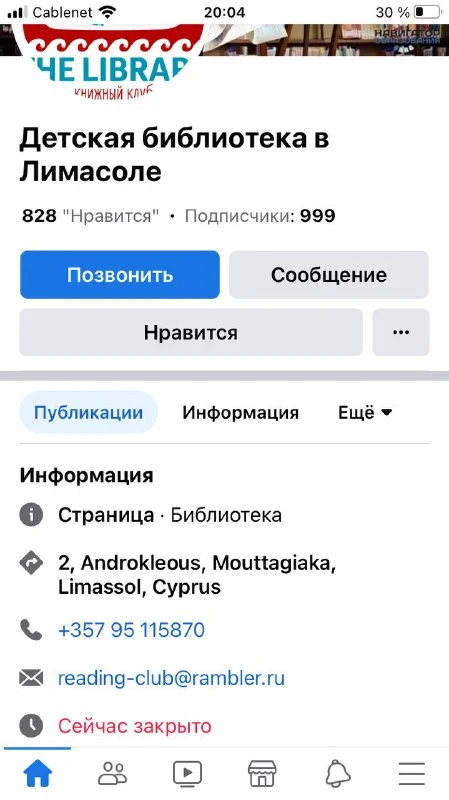Screen dimensions: 449x800
Task: Open the hamburger menu tab
Action: (x=412, y=773)
